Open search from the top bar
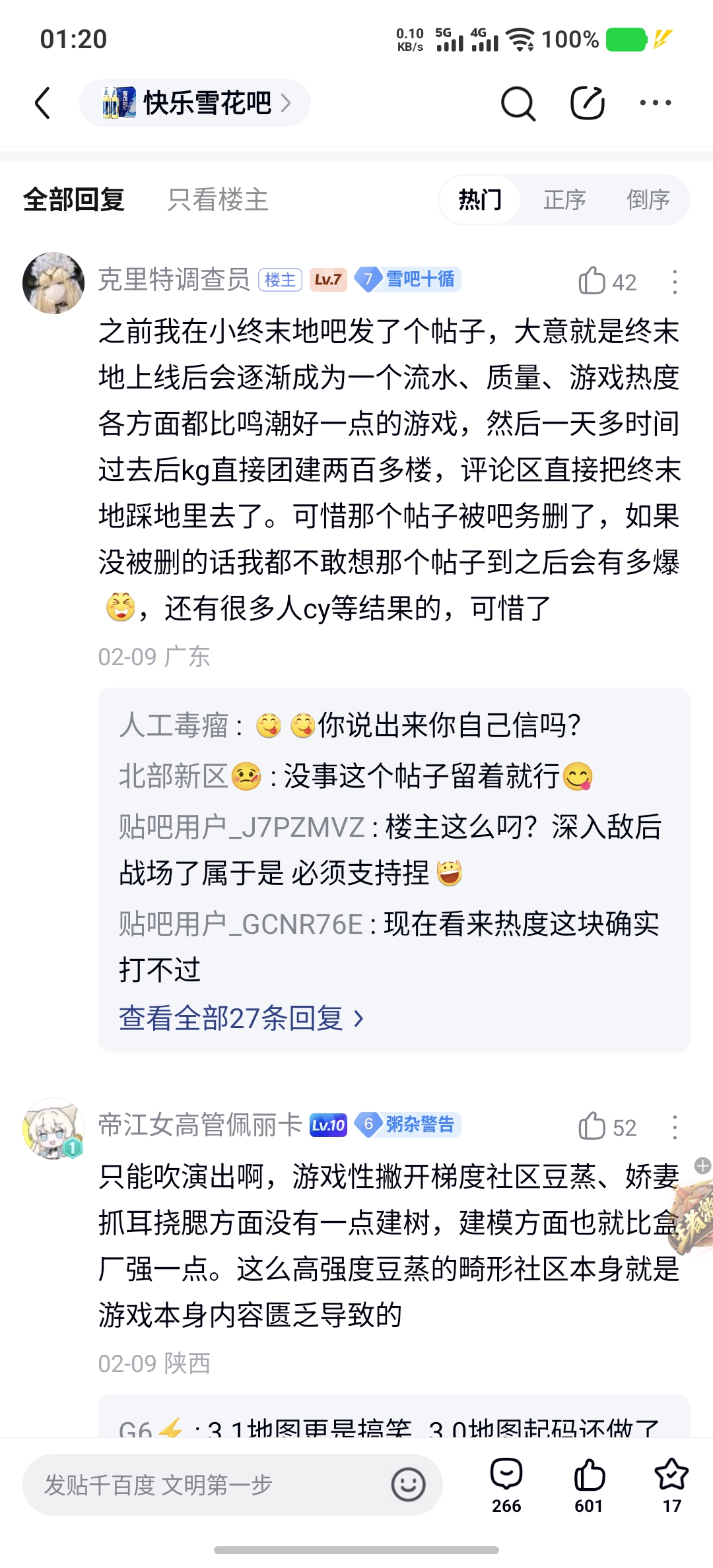Screen dimensions: 713x1568 click(x=518, y=103)
